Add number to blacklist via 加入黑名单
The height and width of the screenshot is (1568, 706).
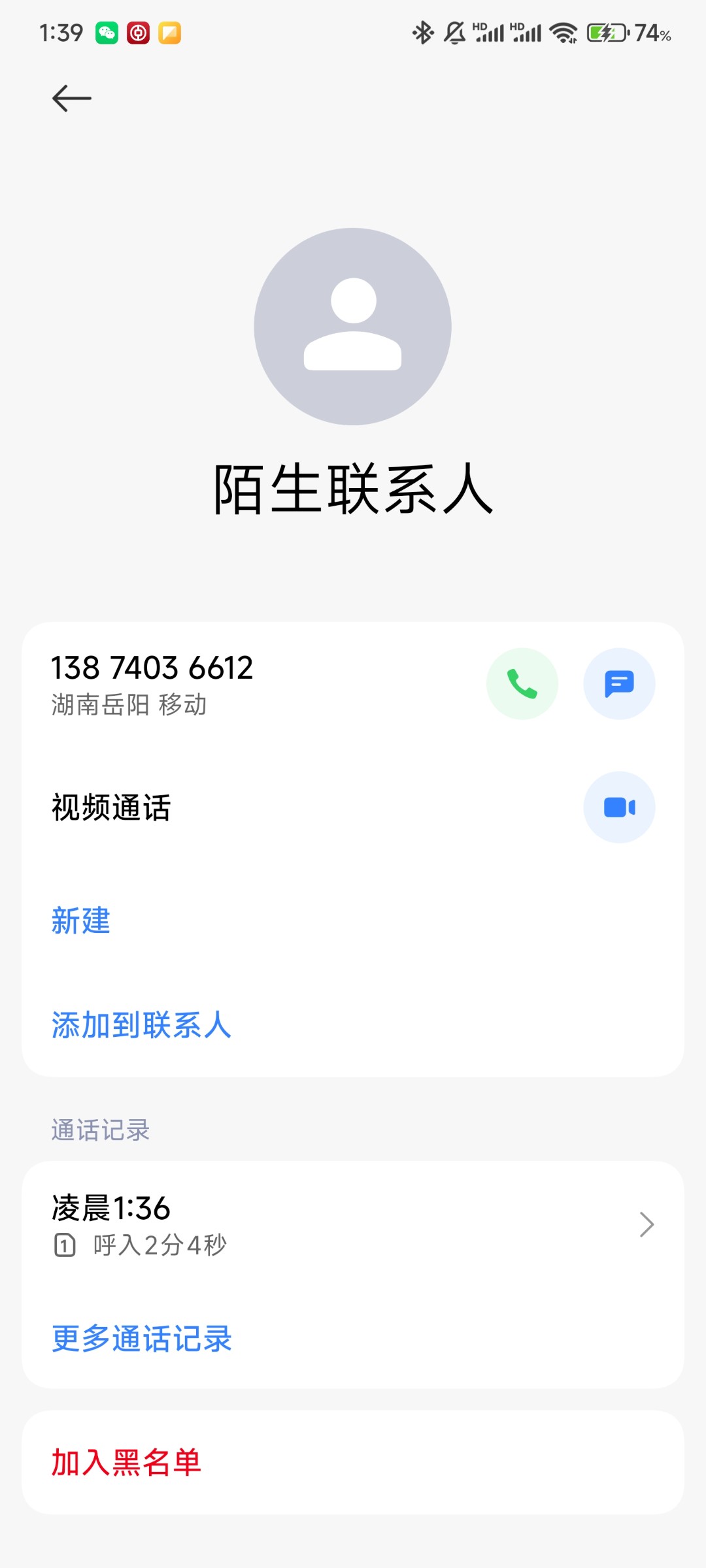point(126,1462)
